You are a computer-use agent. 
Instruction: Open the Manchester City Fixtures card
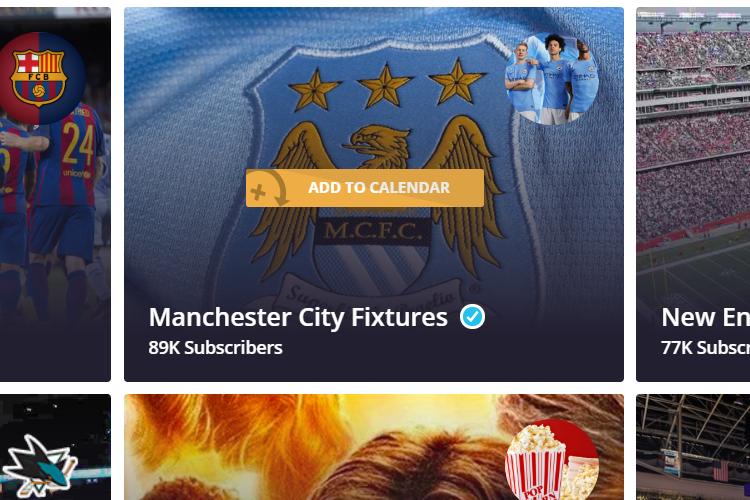tap(298, 318)
